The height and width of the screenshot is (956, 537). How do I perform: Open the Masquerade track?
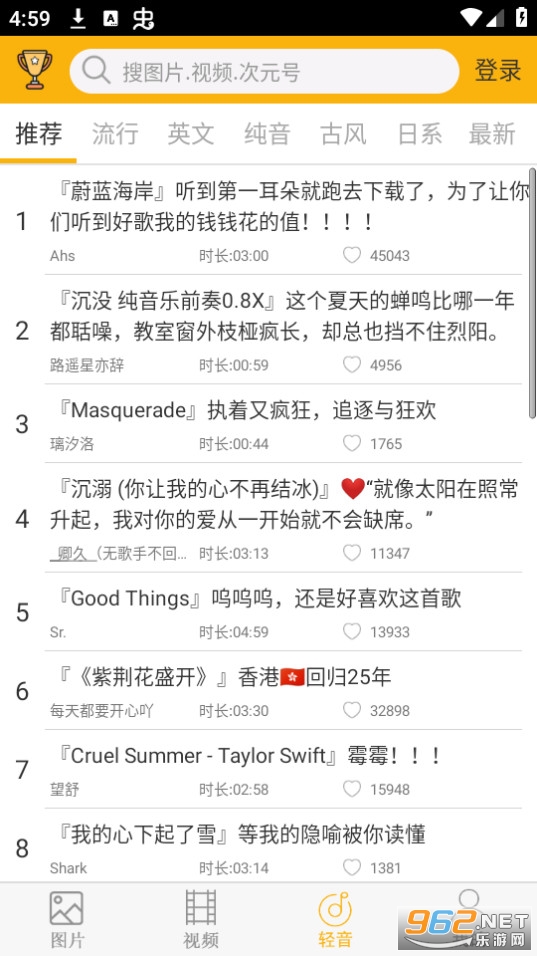[268, 423]
